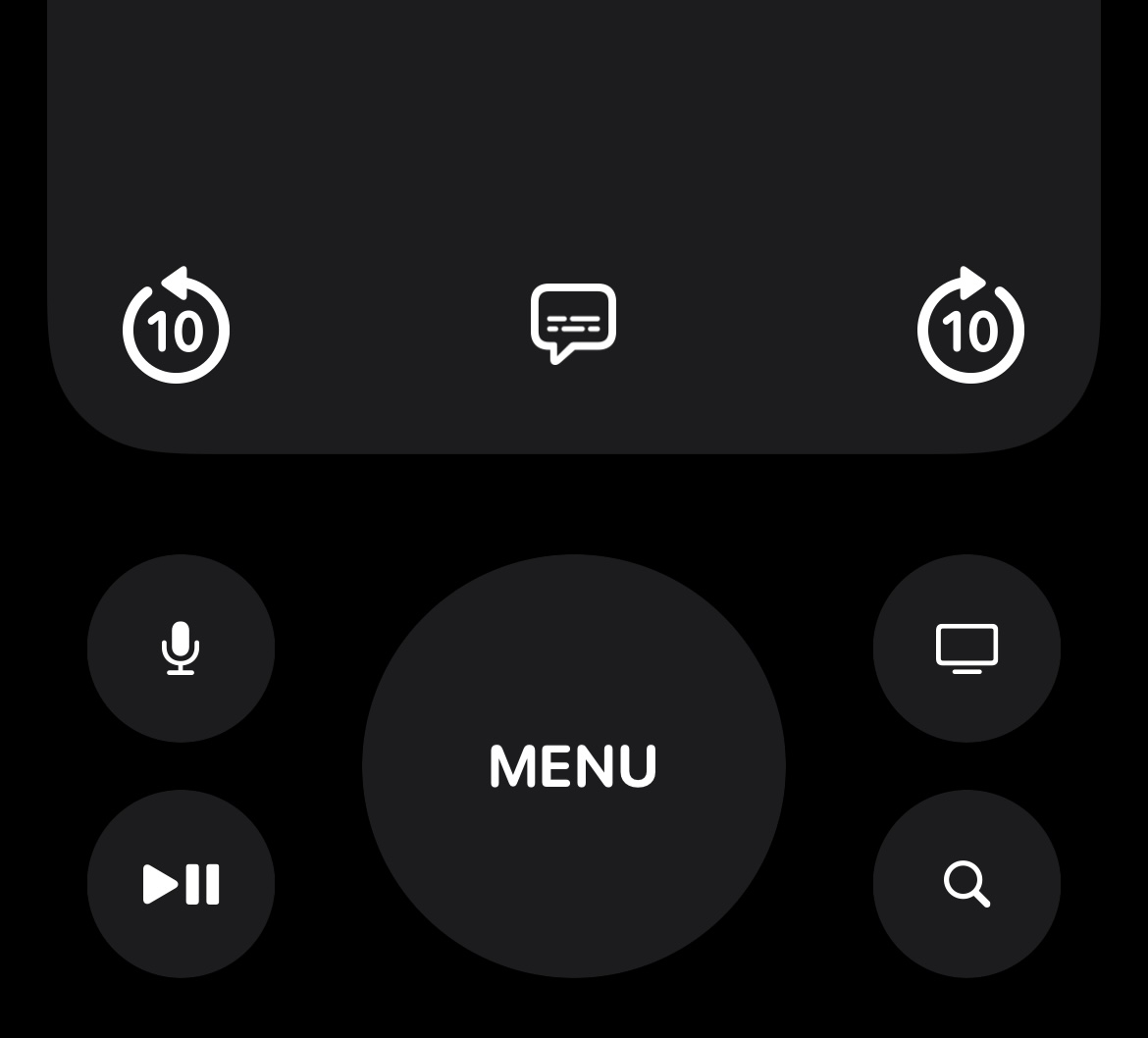Viewport: 1148px width, 1038px height.
Task: Toggle play/pause playback
Action: [x=181, y=884]
